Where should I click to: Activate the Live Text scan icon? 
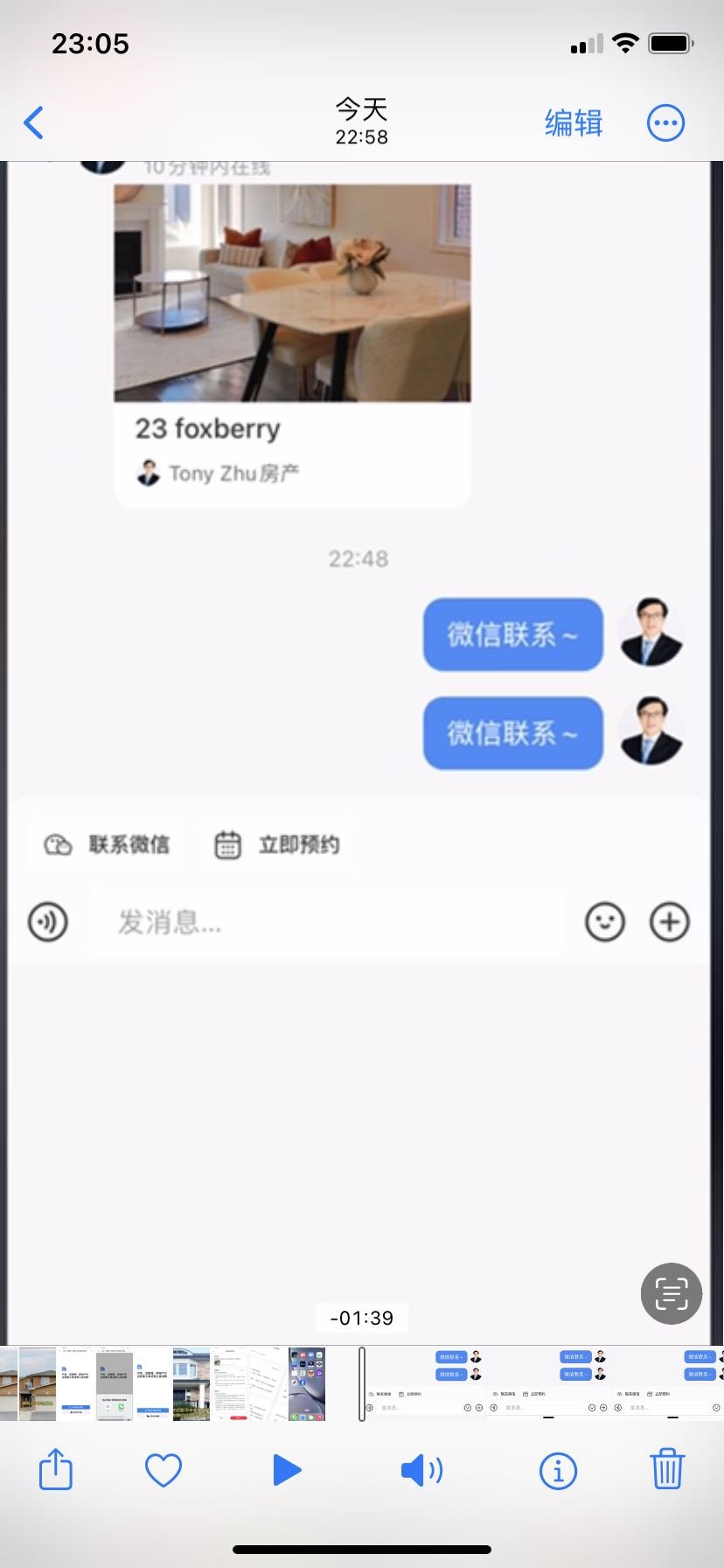pyautogui.click(x=671, y=1292)
